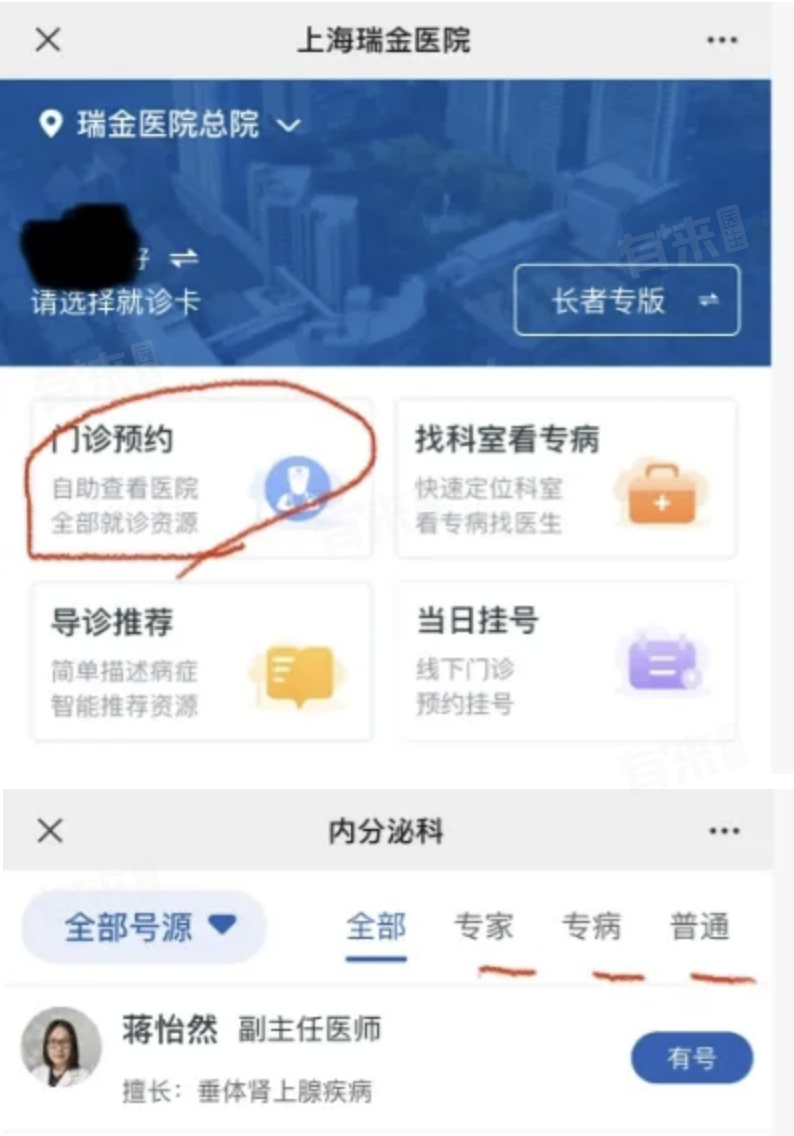Image resolution: width=794 pixels, height=1136 pixels.
Task: Tap 有号 button for 蒋怡然
Action: coord(691,1058)
